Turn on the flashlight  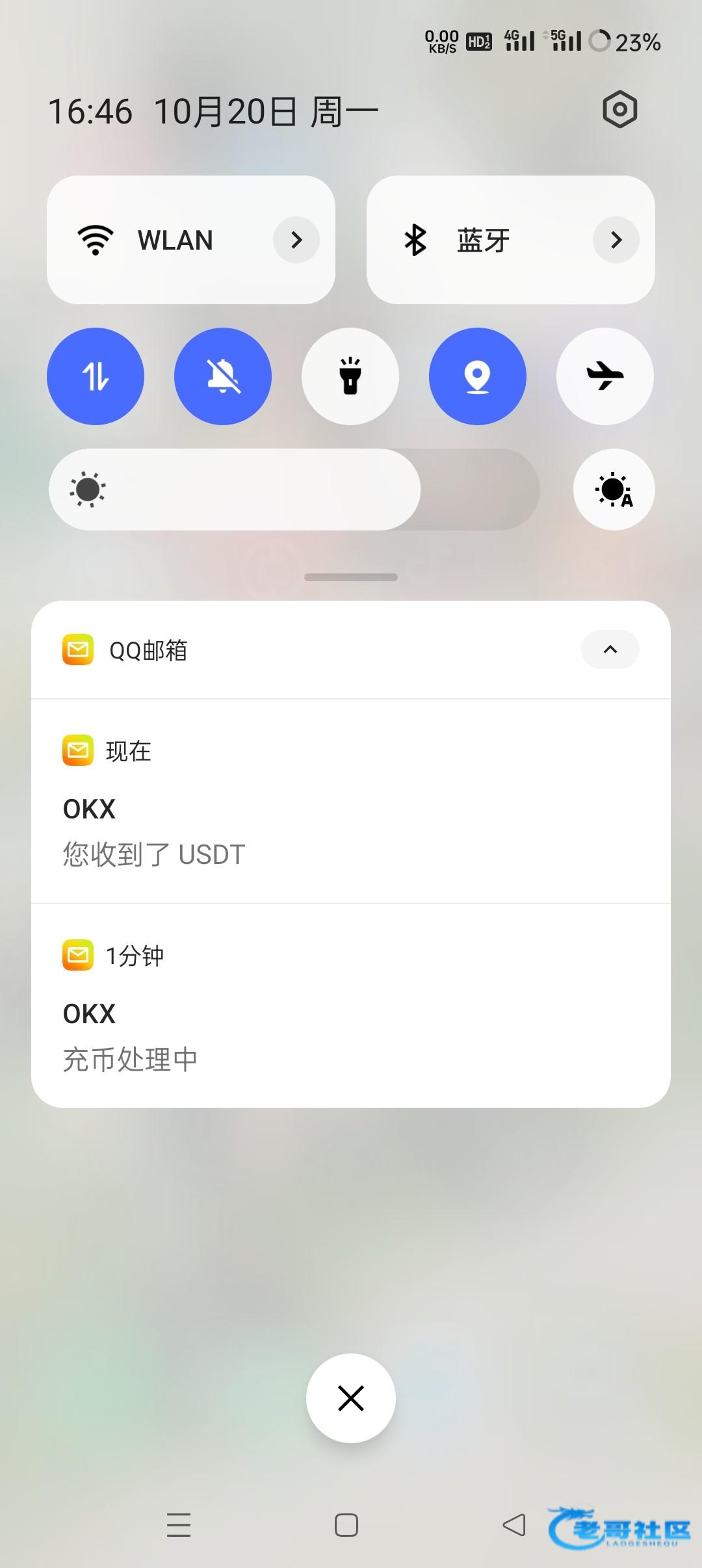pyautogui.click(x=350, y=376)
